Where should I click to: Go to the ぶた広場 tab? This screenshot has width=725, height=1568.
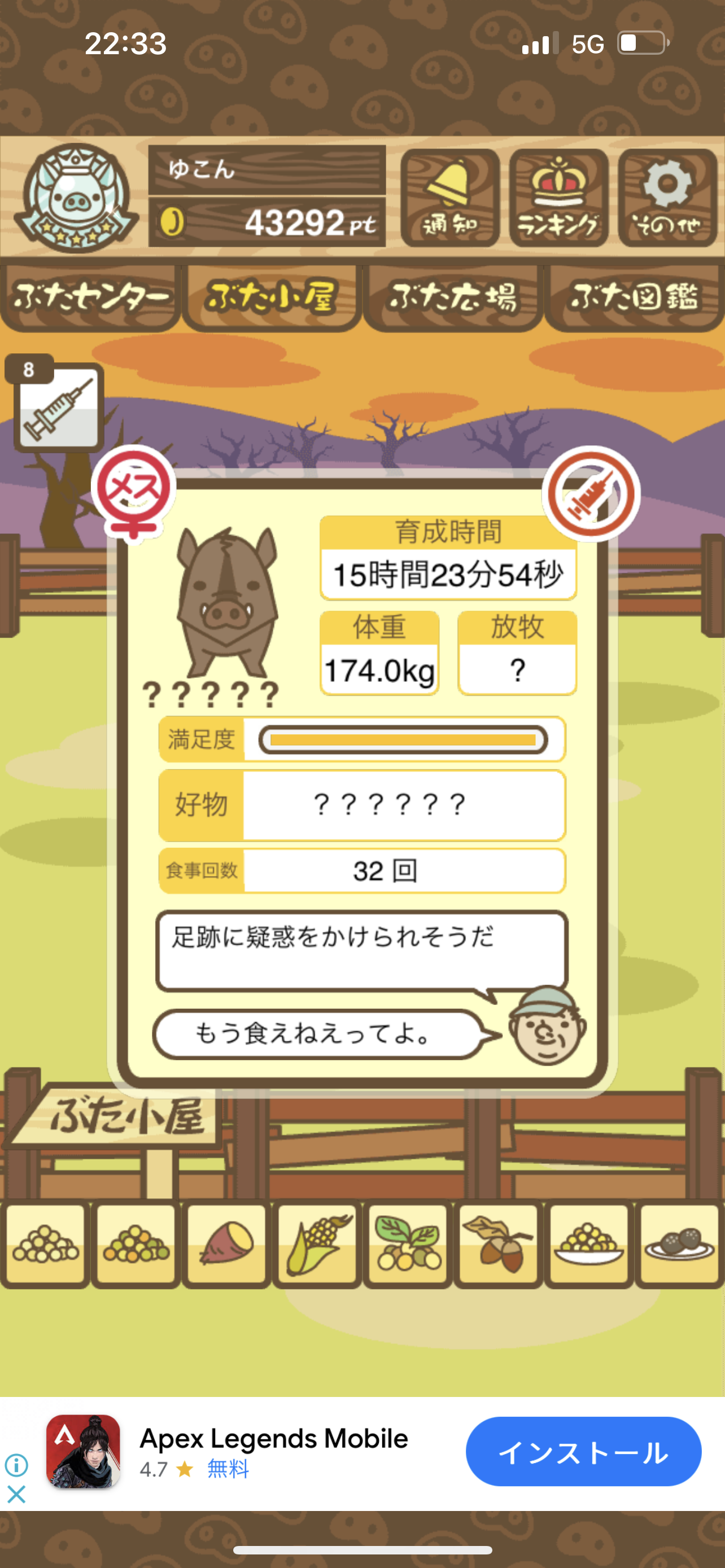[x=453, y=297]
